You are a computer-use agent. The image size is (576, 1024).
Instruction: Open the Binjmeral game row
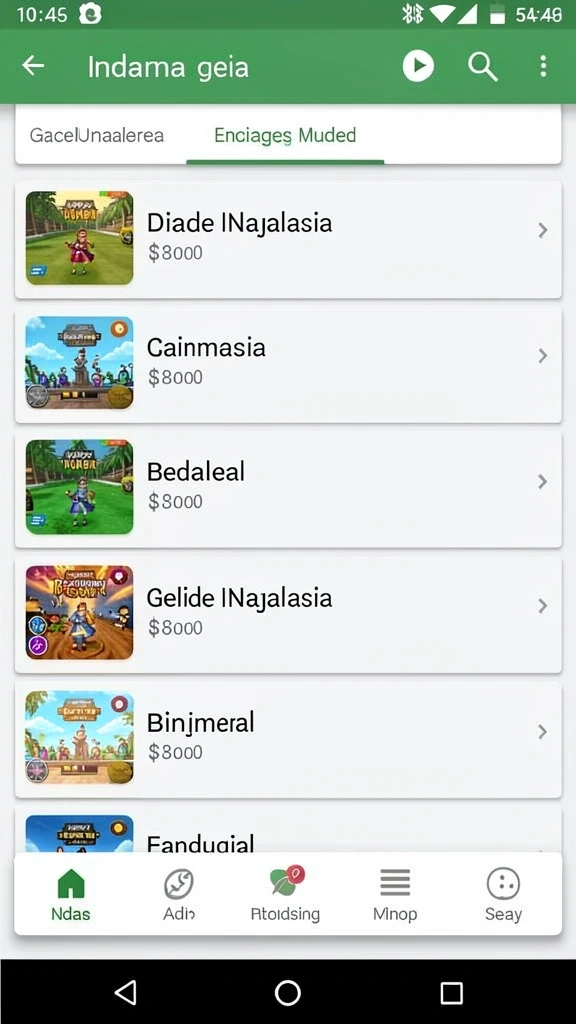(288, 739)
